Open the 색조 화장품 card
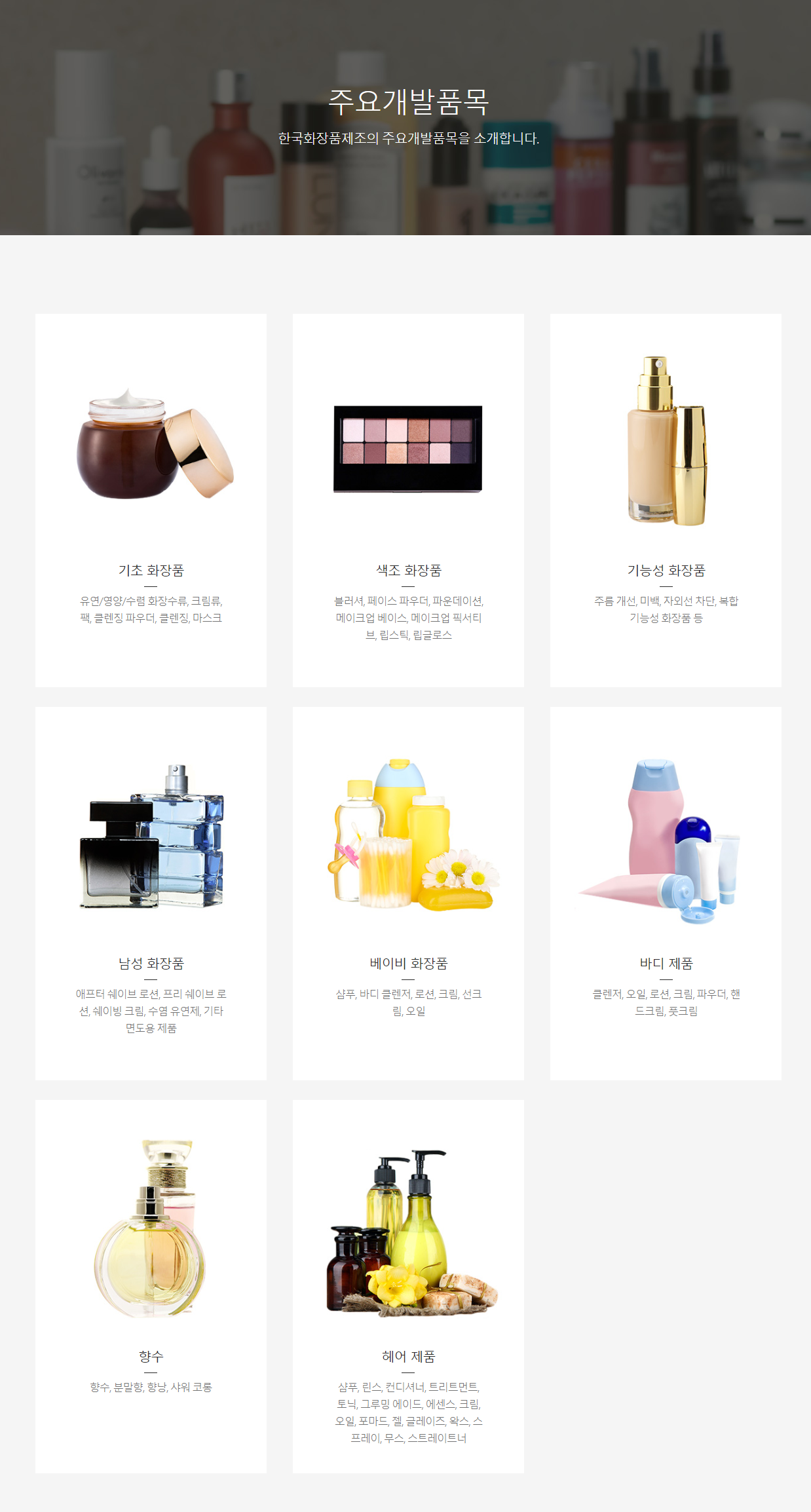 pyautogui.click(x=408, y=500)
